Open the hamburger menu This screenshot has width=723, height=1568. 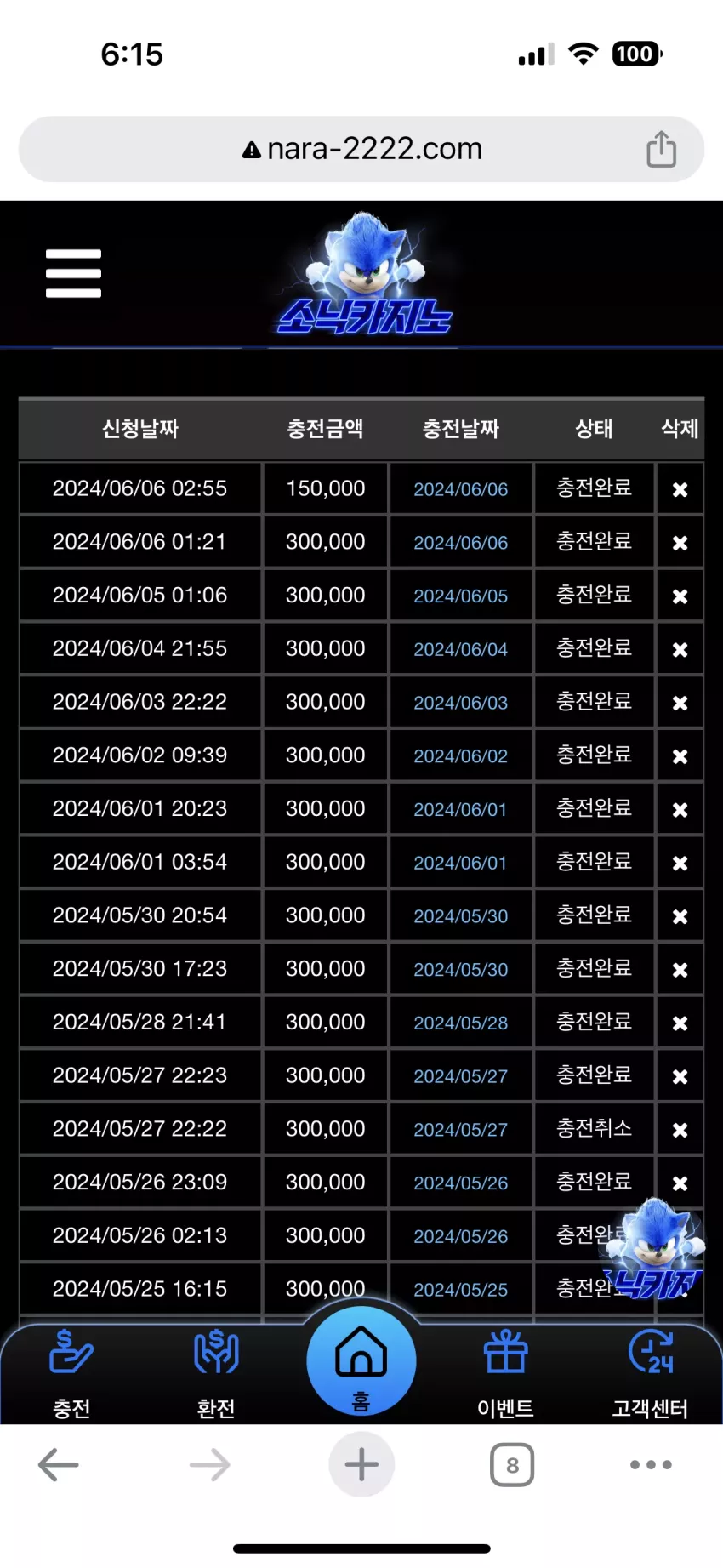73,273
